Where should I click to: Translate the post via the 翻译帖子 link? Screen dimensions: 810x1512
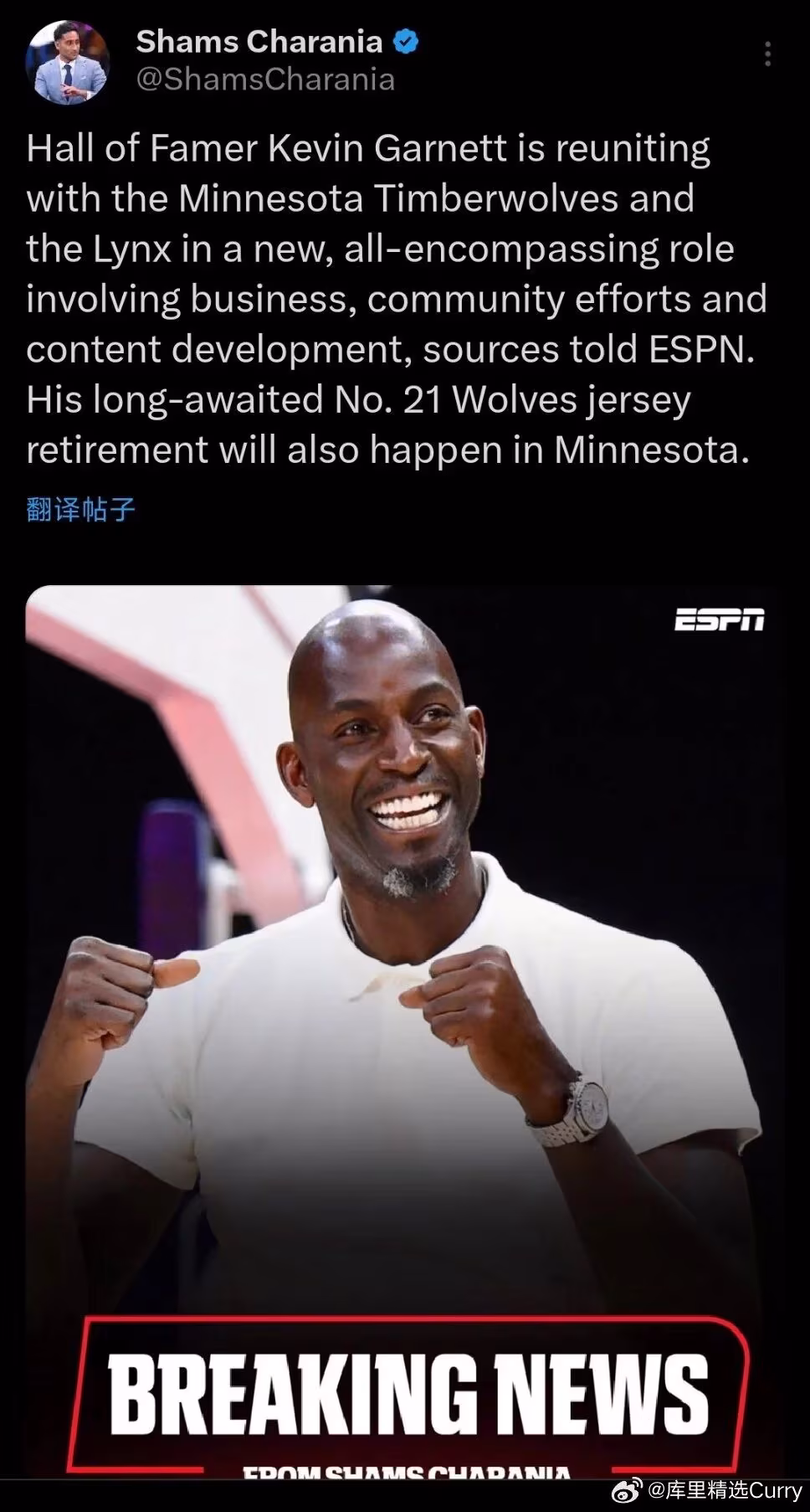point(80,509)
